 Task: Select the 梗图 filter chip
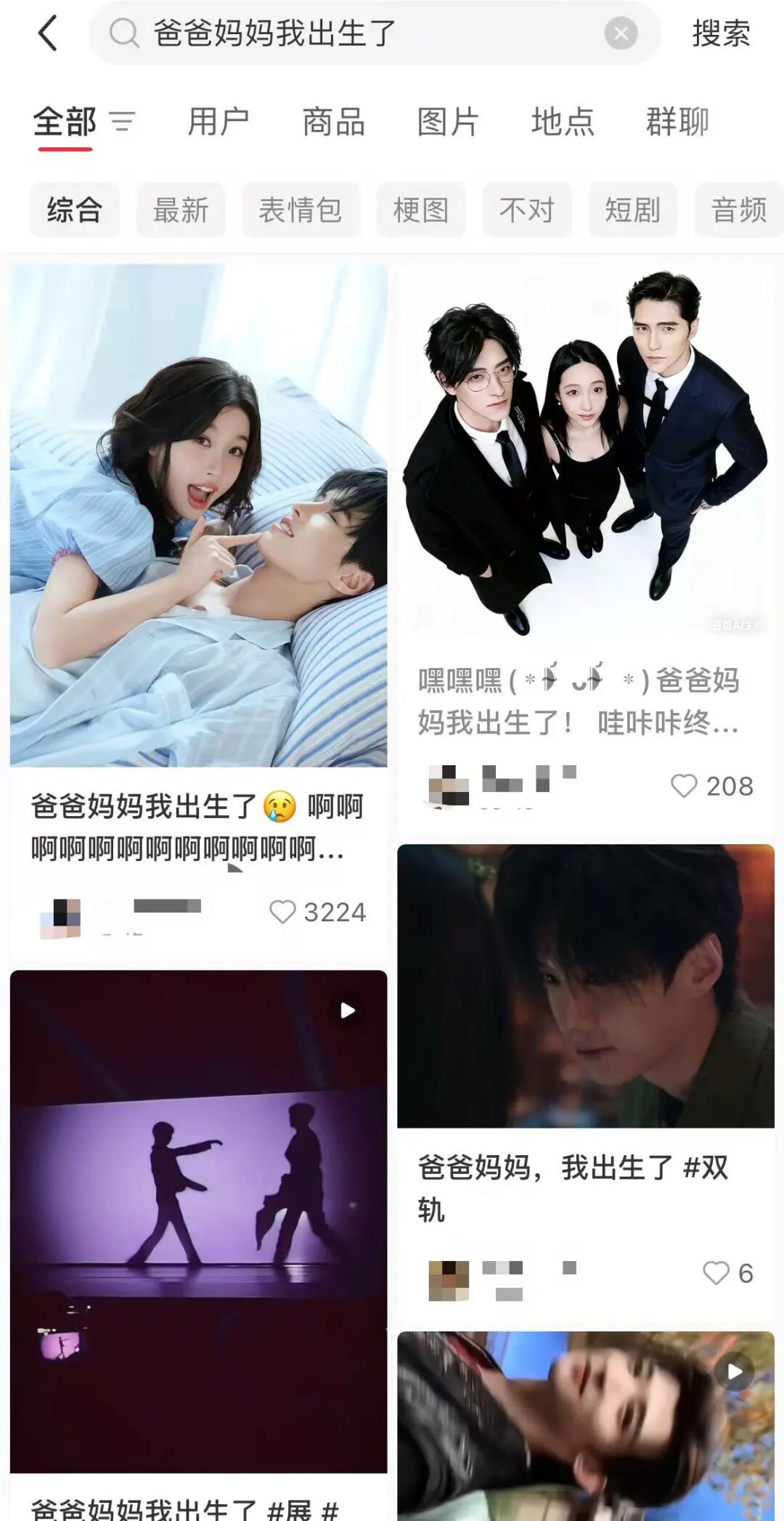pos(420,211)
